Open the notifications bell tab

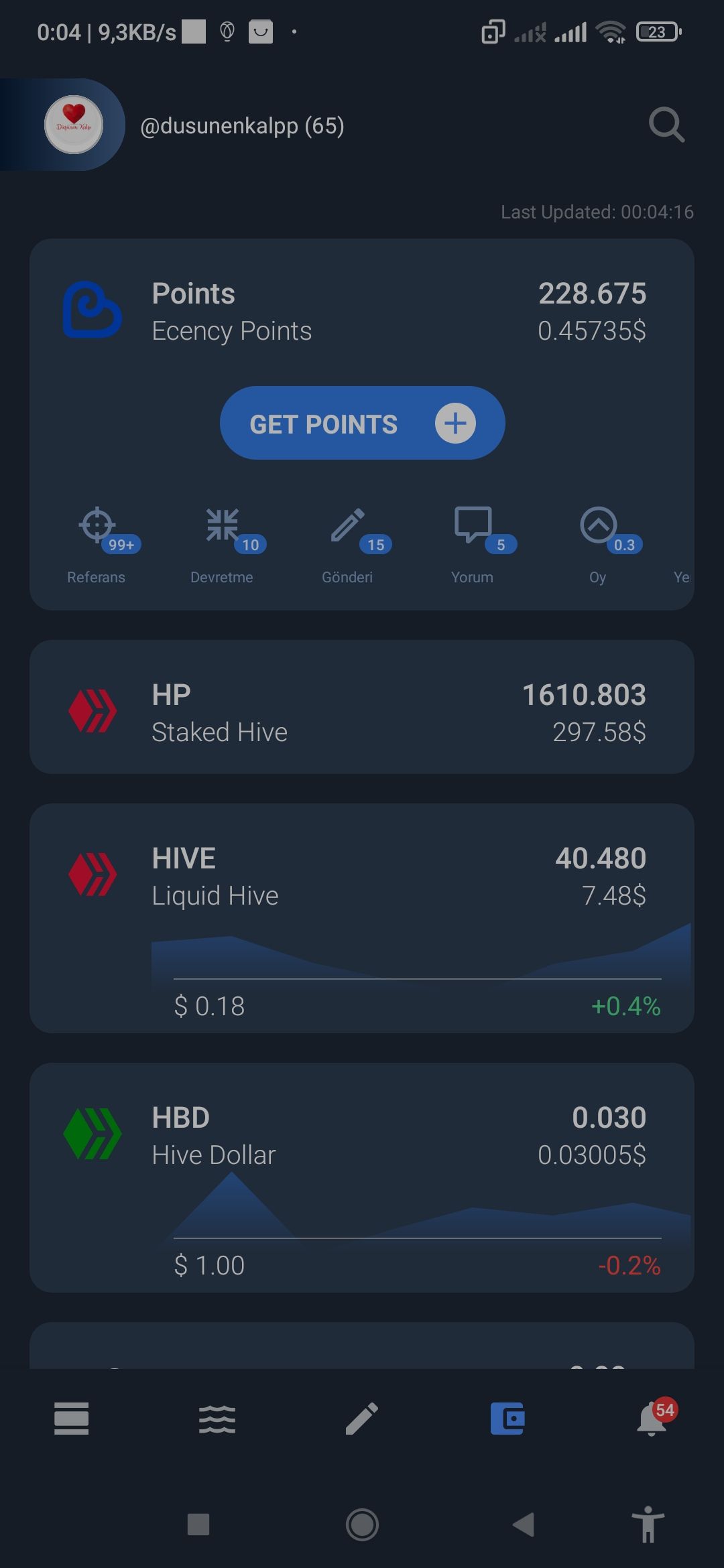[652, 1419]
